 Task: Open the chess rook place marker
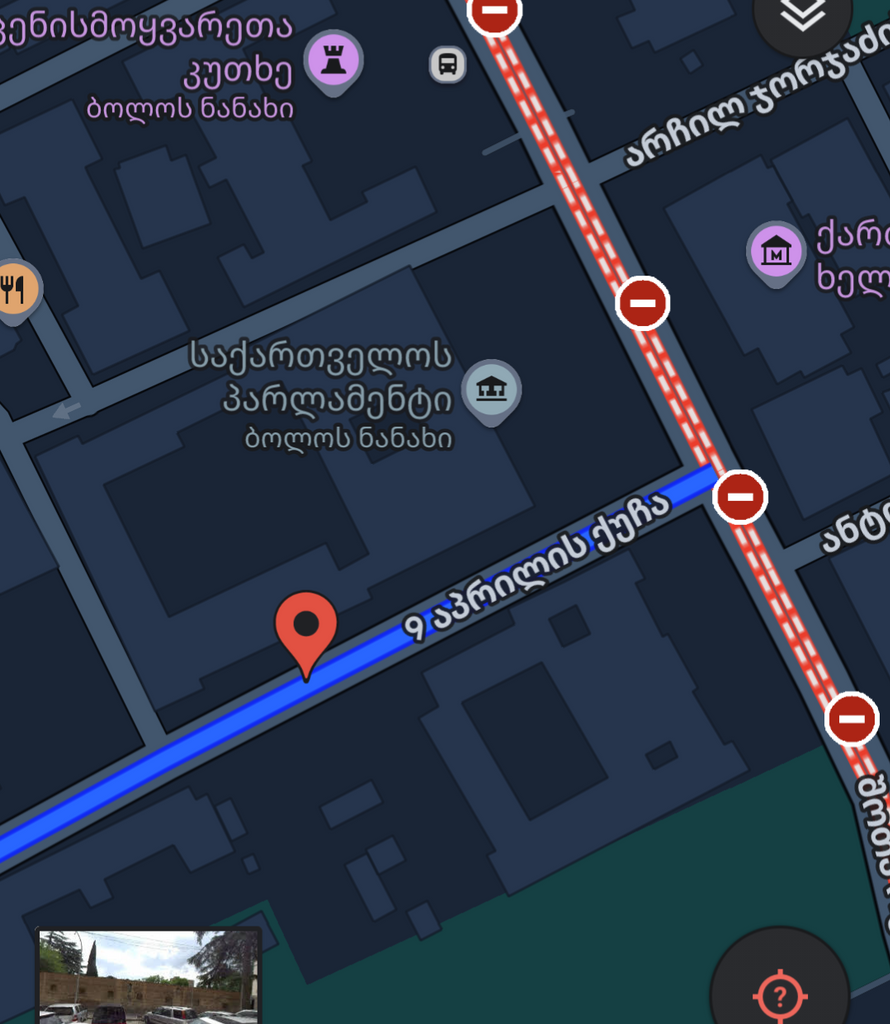[333, 59]
